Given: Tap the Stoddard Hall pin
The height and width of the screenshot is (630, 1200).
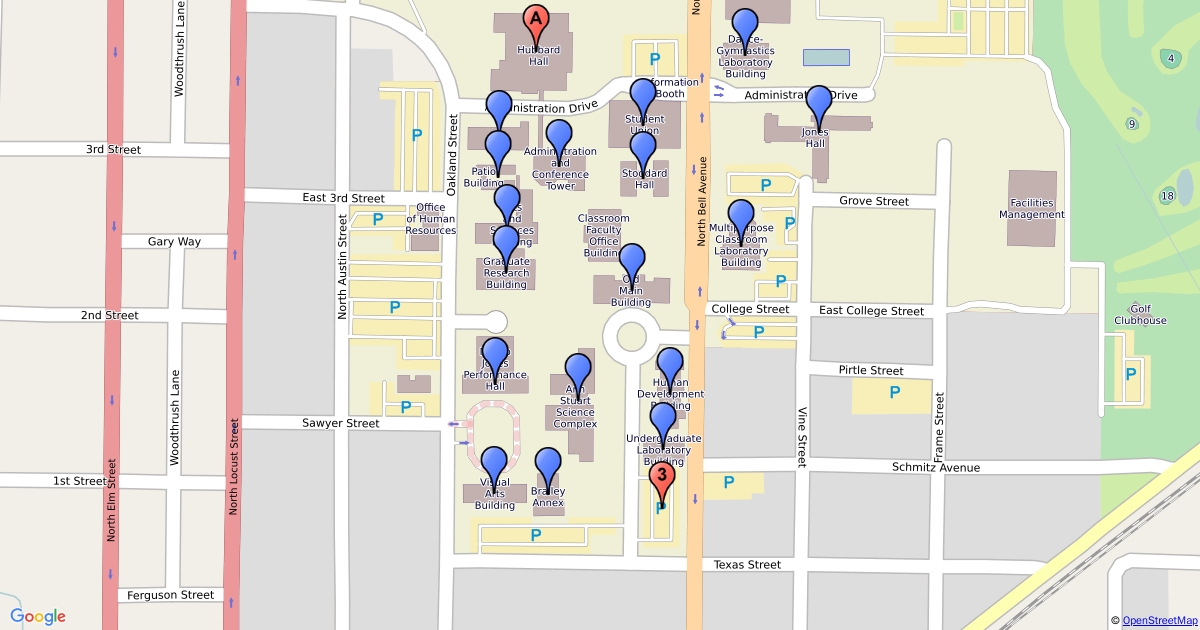Looking at the screenshot, I should click(x=643, y=149).
